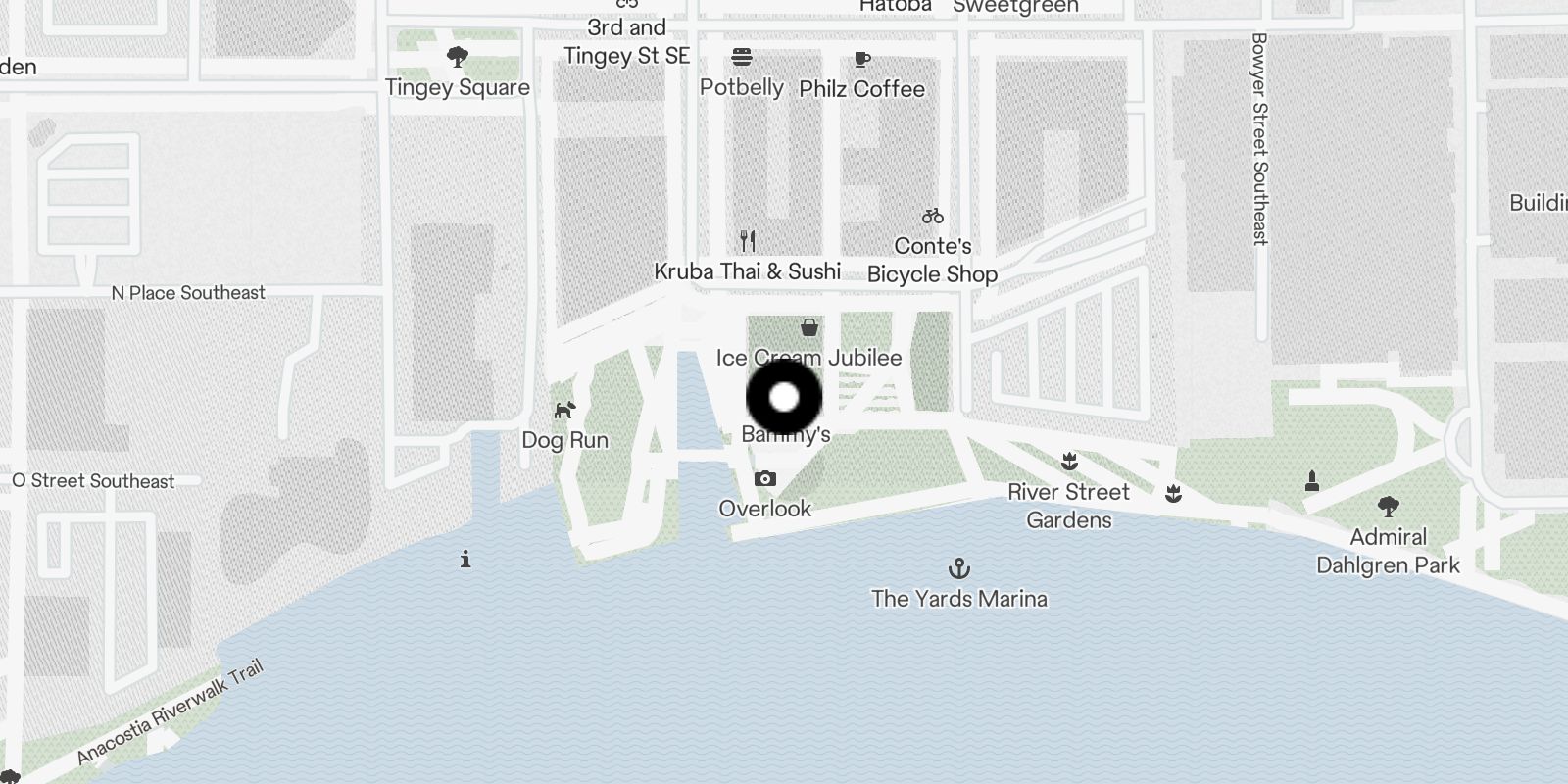Select the Dog Run marker
The width and height of the screenshot is (1568, 784).
pos(564,411)
